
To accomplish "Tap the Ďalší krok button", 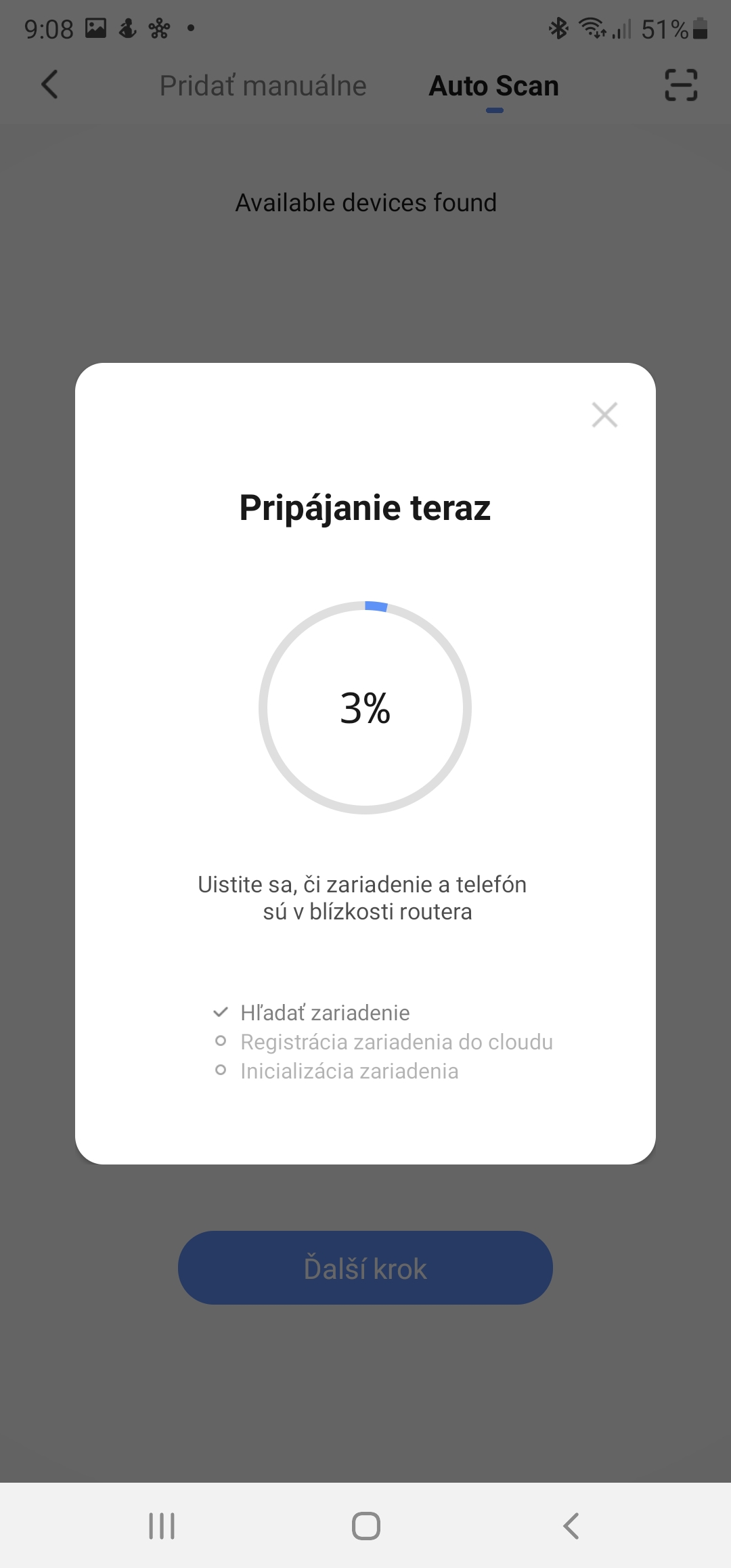I will [x=365, y=1267].
